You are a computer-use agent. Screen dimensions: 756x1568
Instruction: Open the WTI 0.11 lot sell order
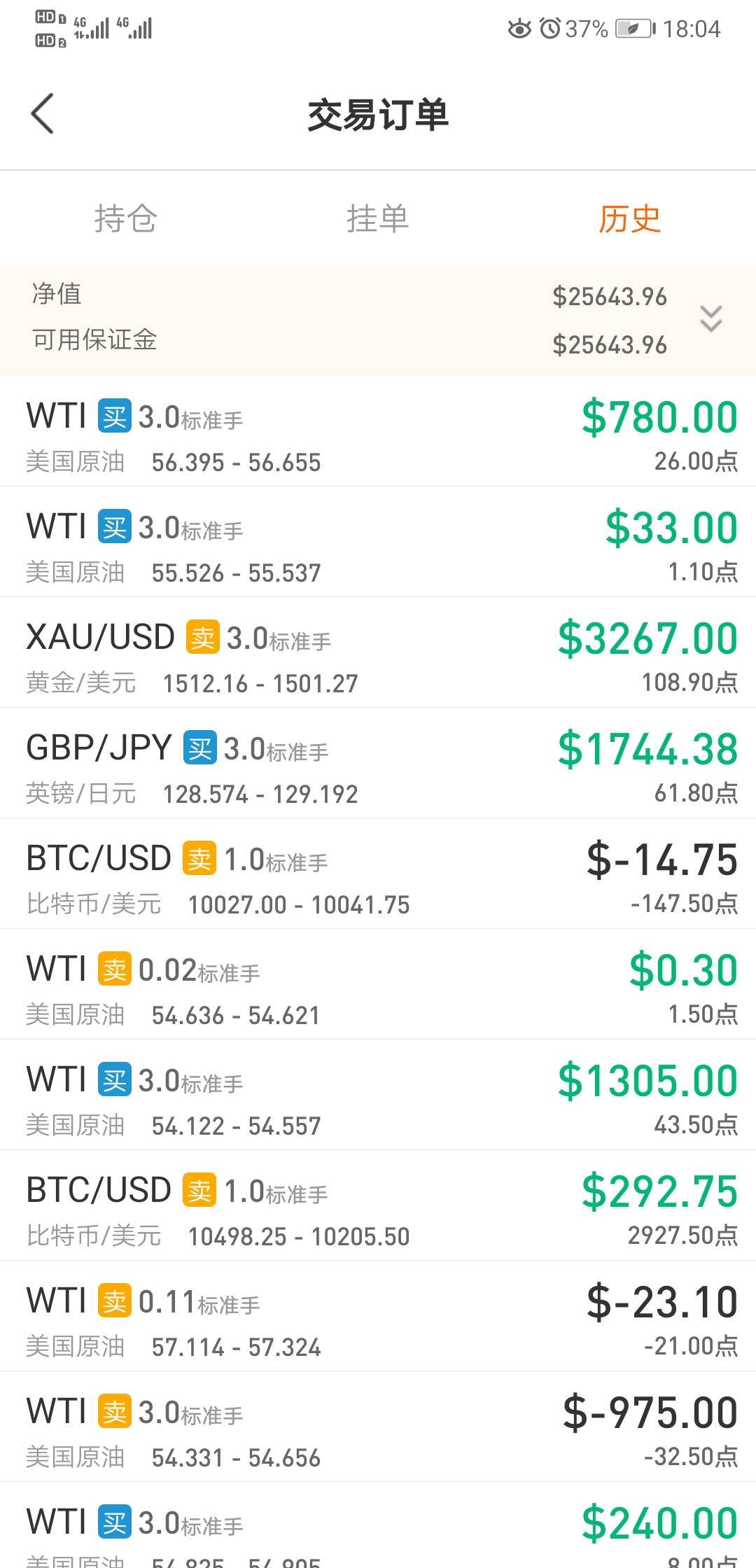(x=378, y=1317)
